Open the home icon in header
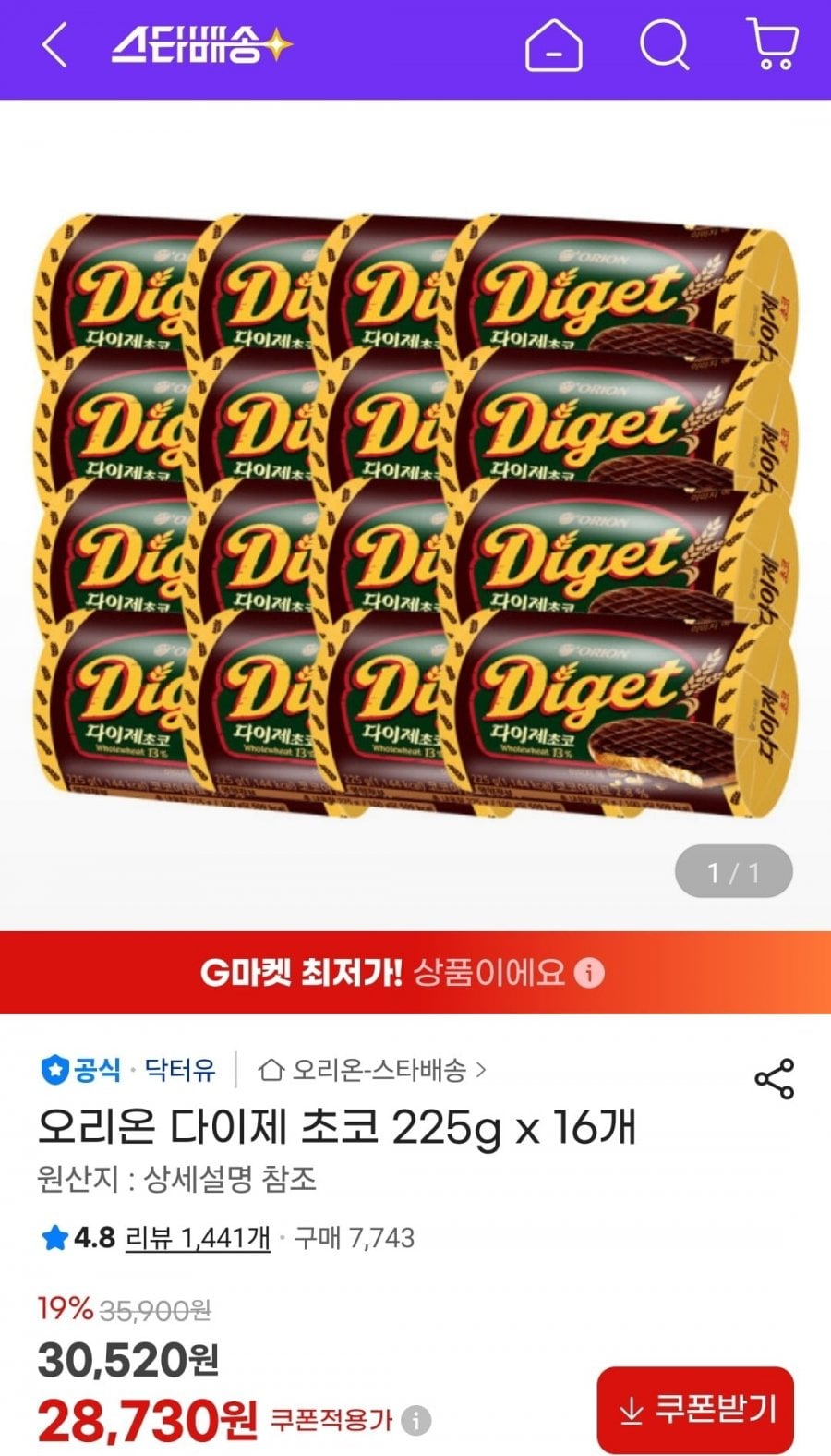Viewport: 831px width, 1456px height. tap(553, 46)
